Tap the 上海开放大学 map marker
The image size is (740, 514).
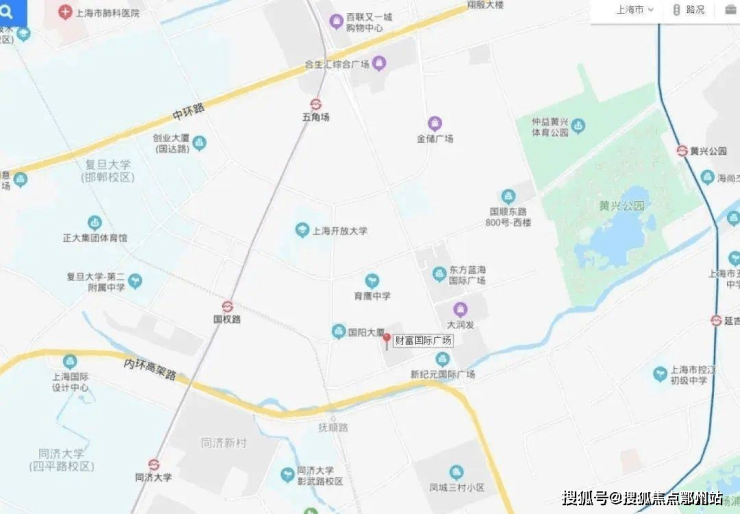tap(301, 230)
